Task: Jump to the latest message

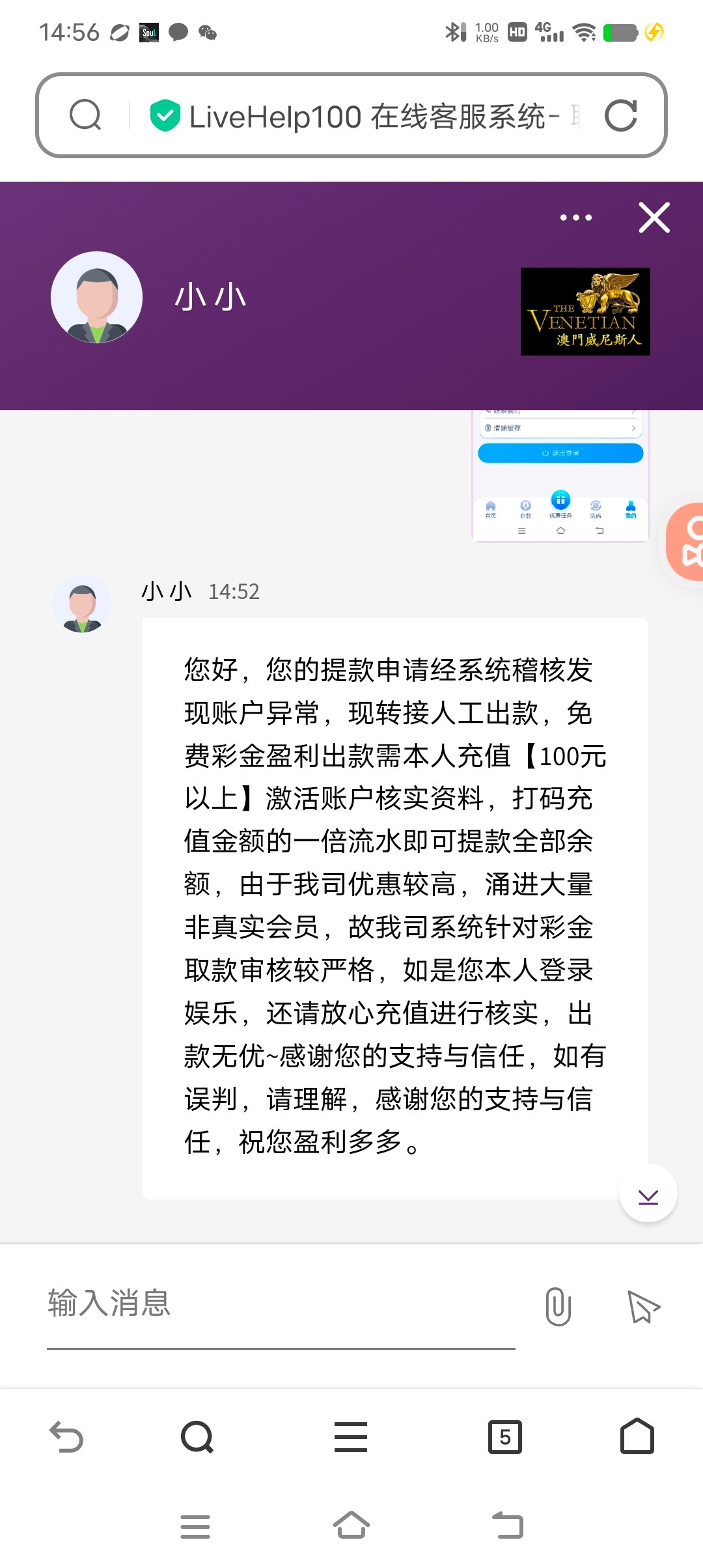Action: click(x=648, y=1196)
